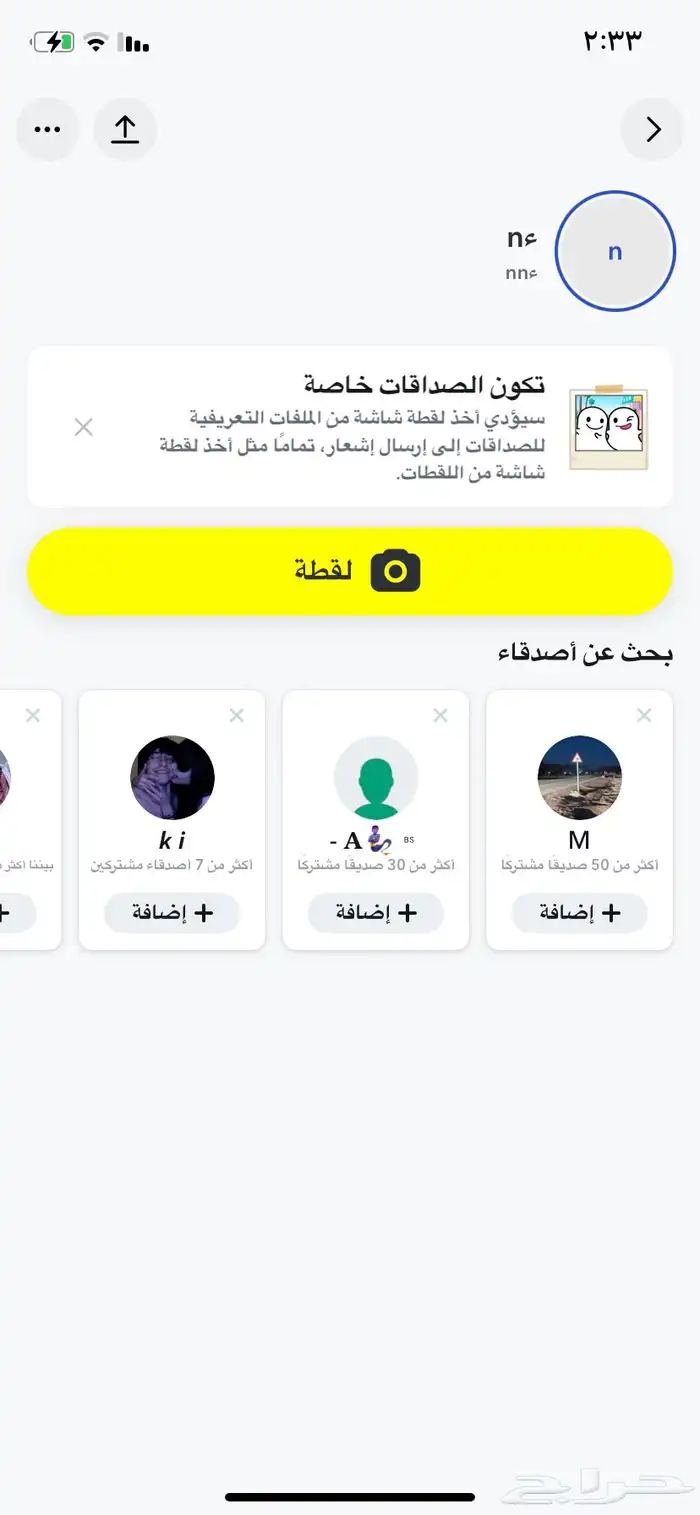Add M as a friend
700x1515 pixels.
click(x=579, y=912)
